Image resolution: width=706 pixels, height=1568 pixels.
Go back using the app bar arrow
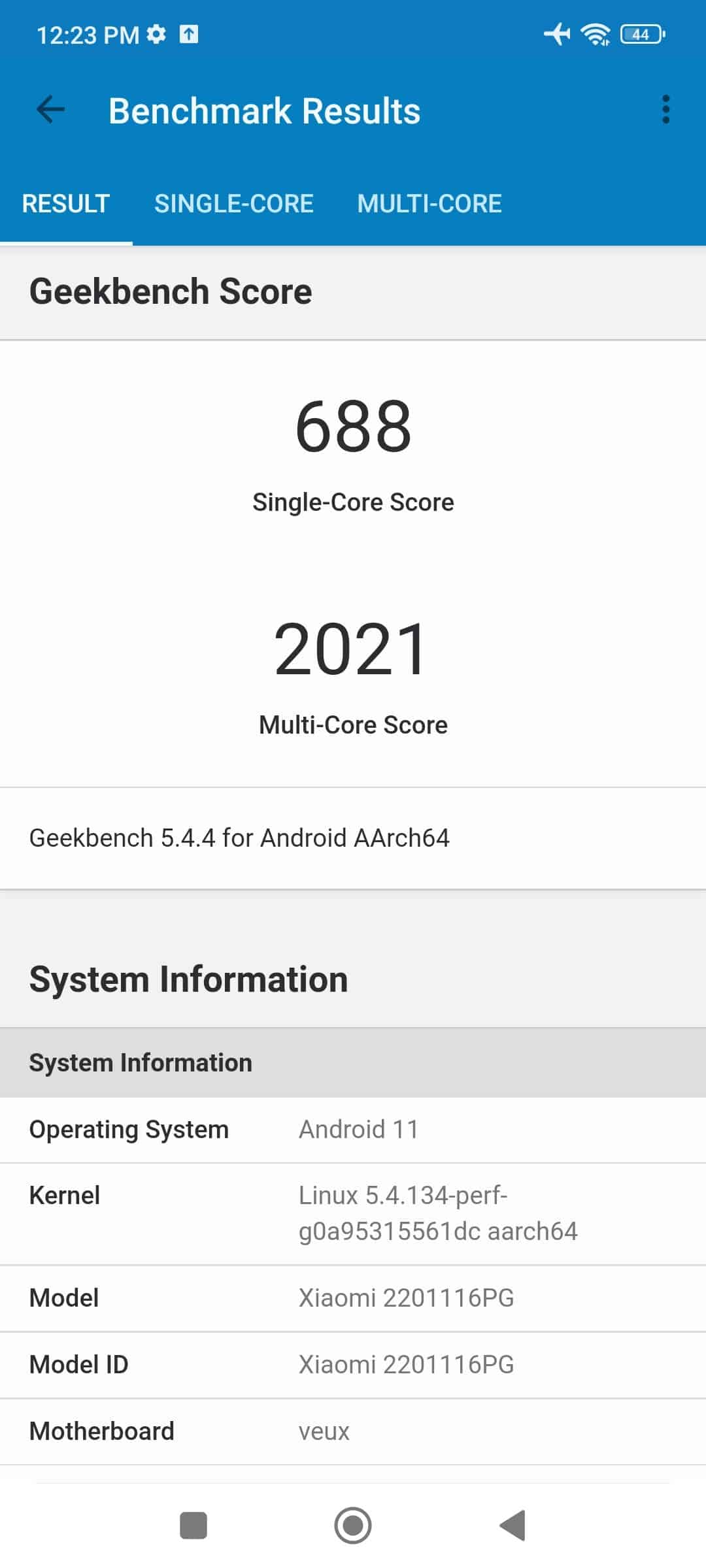(51, 110)
